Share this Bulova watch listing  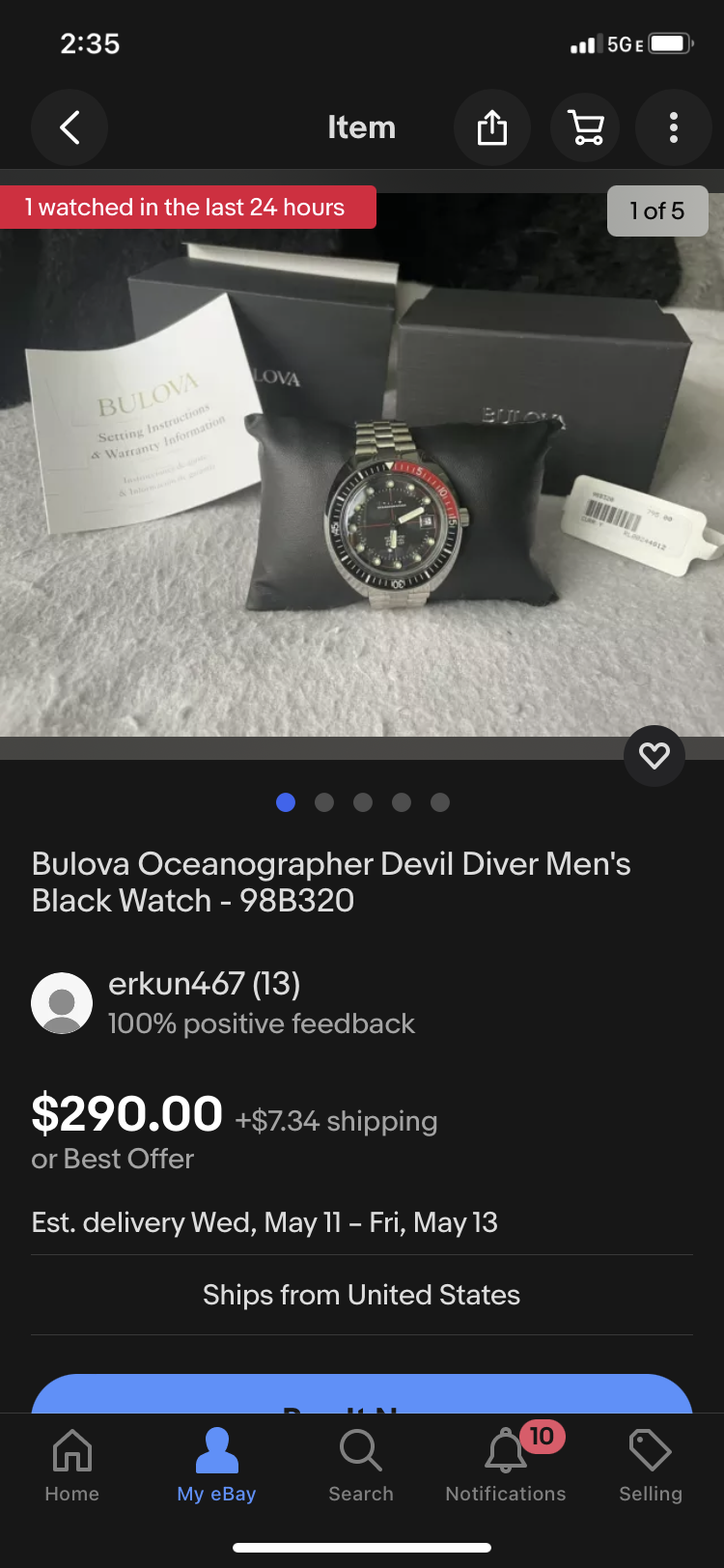pyautogui.click(x=492, y=127)
